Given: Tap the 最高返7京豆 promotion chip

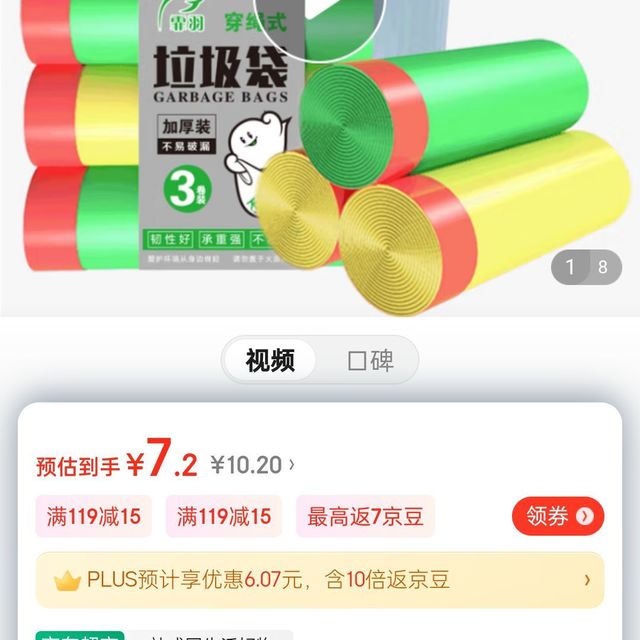Looking at the screenshot, I should pyautogui.click(x=365, y=516).
